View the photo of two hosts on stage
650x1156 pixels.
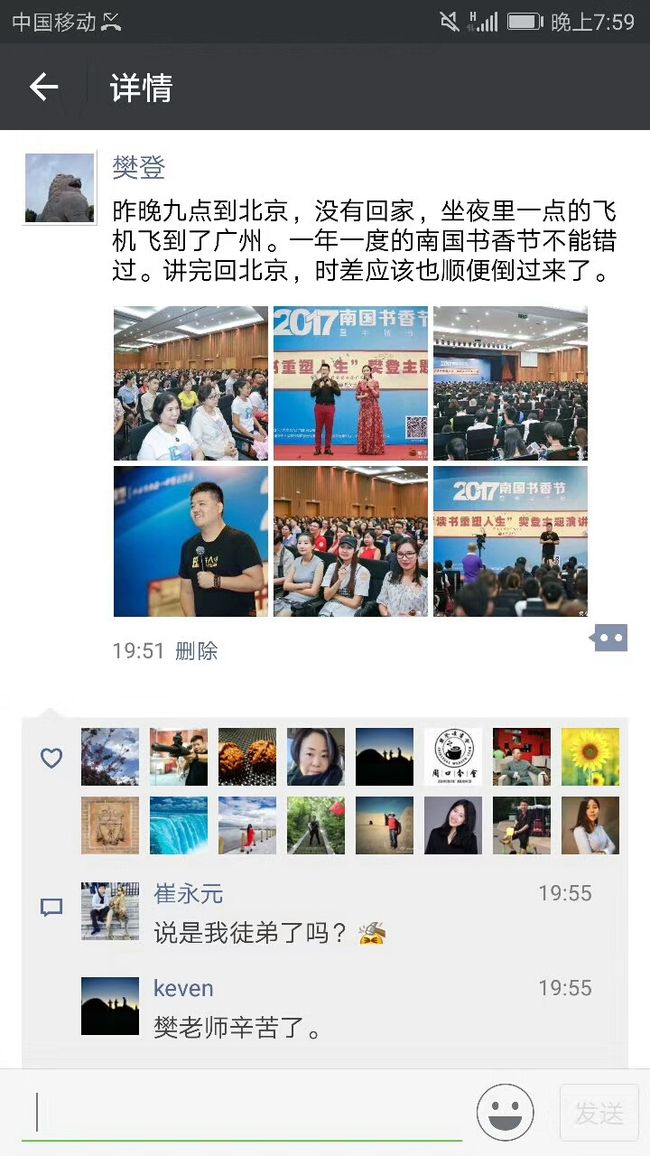click(x=350, y=383)
